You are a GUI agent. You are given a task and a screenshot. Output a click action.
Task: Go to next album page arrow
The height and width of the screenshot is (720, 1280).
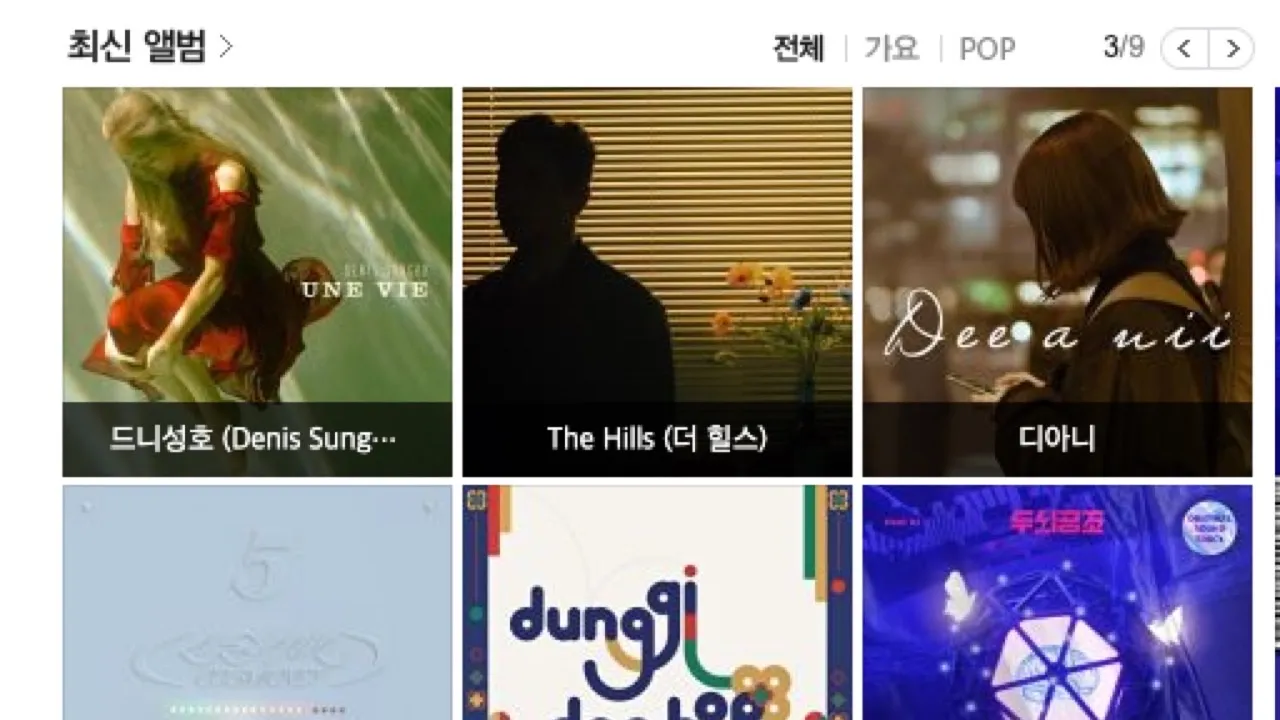coord(1231,48)
